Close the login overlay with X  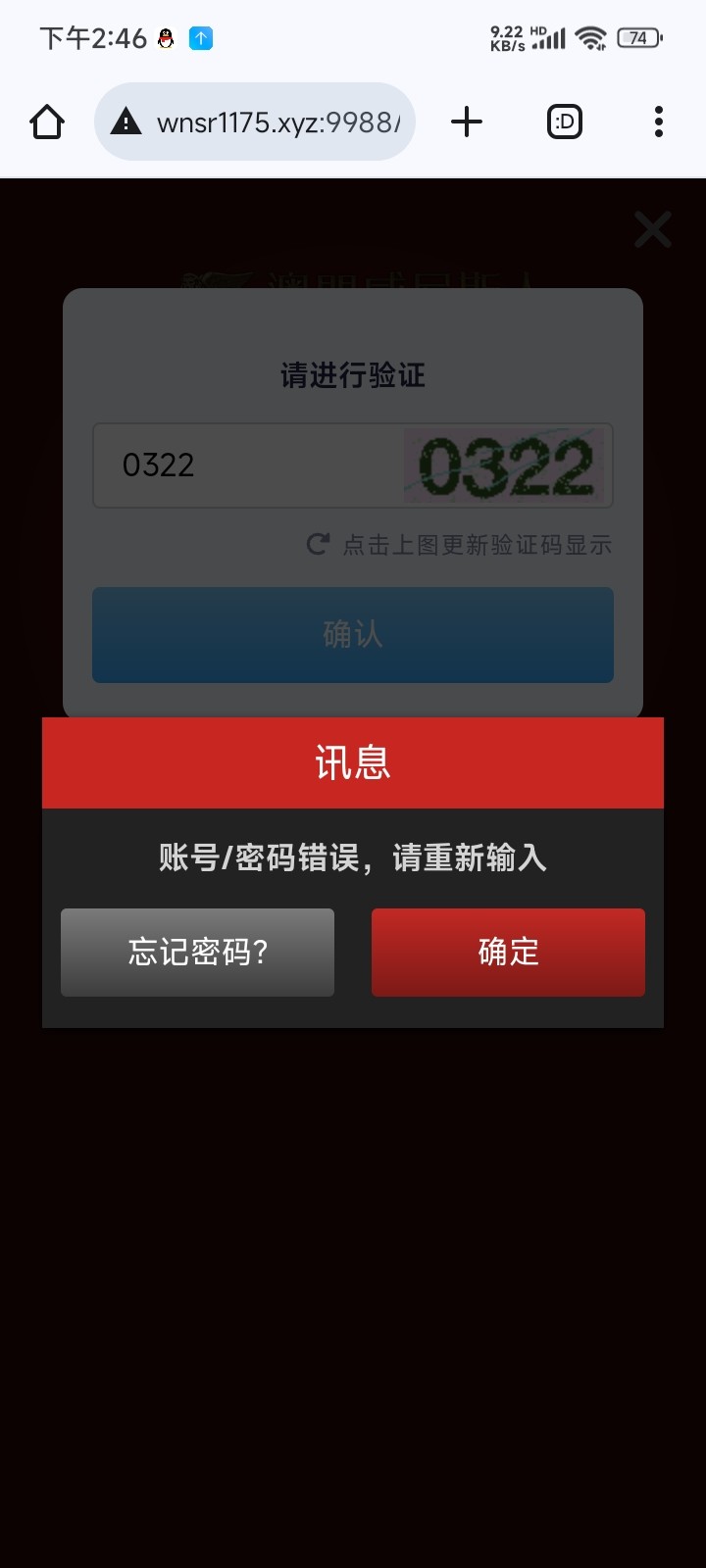coord(652,230)
